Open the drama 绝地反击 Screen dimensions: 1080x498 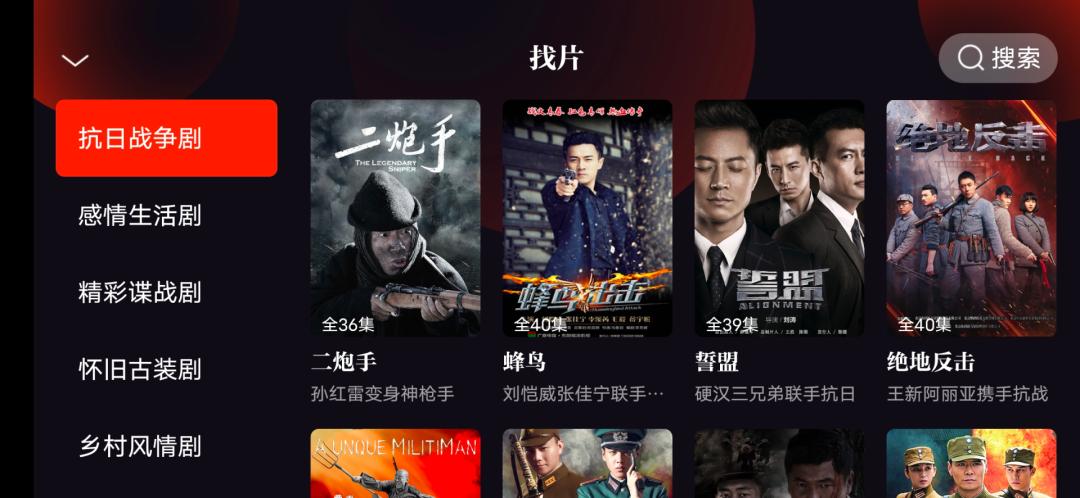coord(971,218)
